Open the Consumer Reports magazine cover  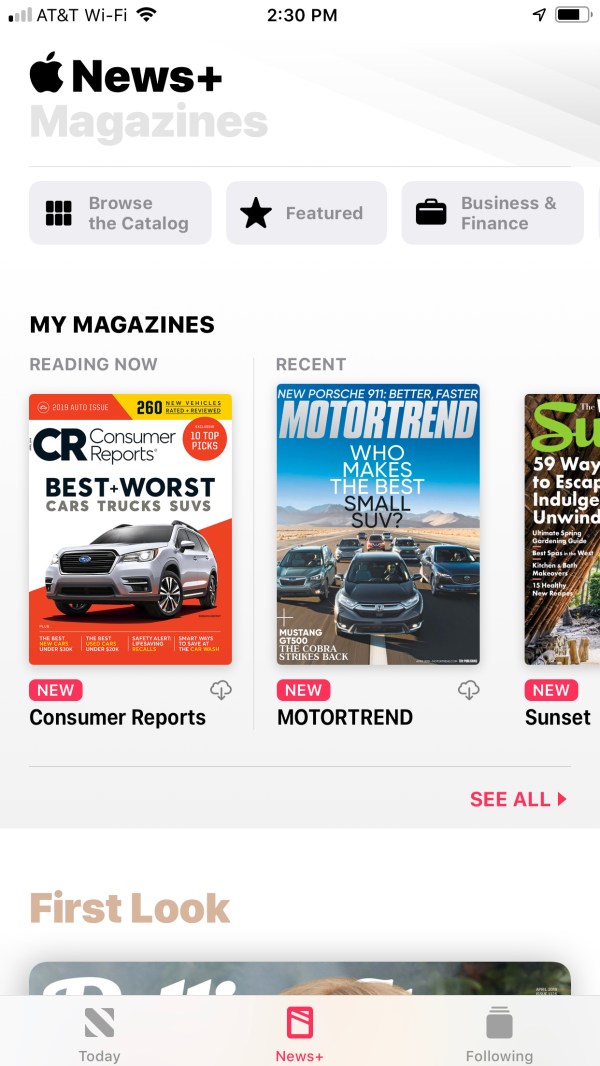point(131,529)
